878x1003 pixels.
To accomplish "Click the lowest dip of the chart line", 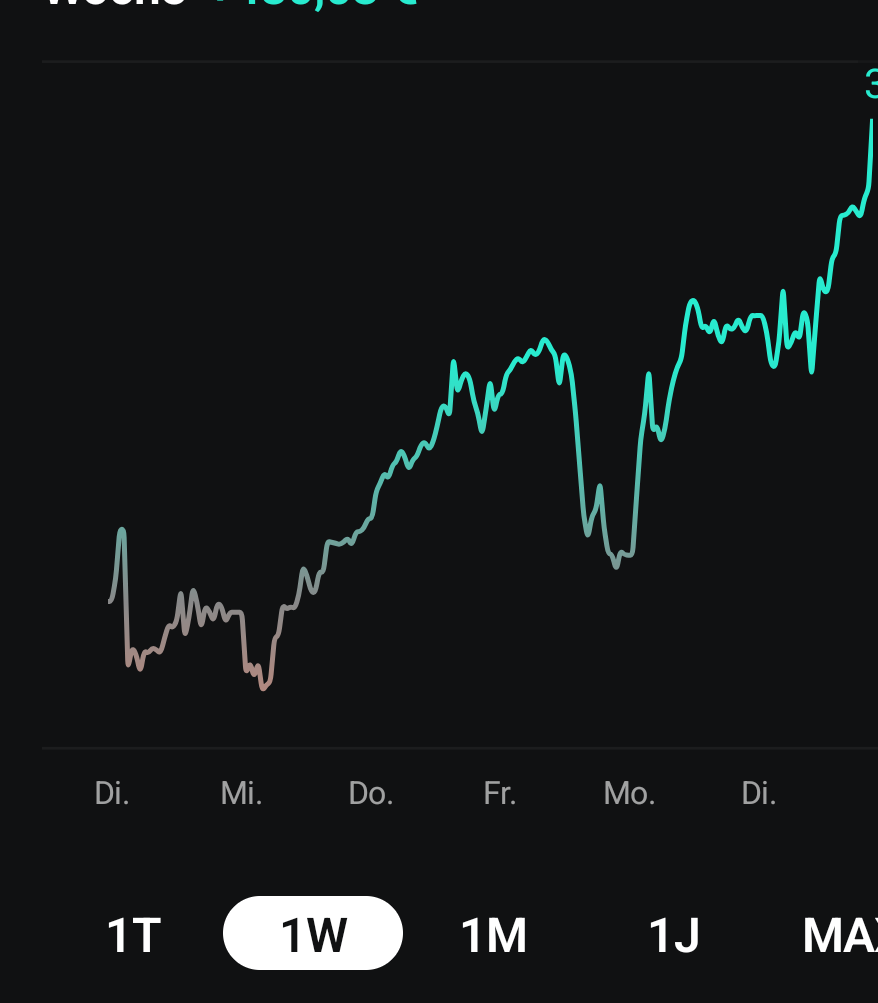I will 264,688.
